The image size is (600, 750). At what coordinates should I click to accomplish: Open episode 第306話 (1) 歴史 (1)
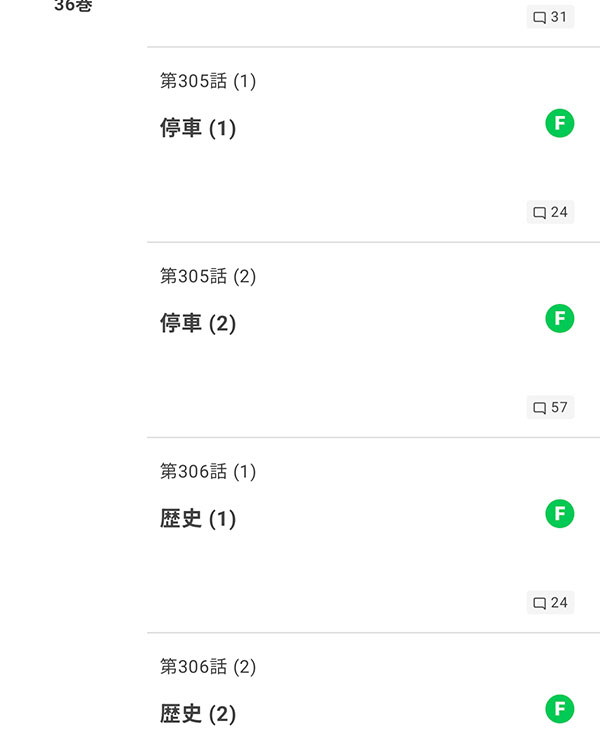tap(198, 518)
